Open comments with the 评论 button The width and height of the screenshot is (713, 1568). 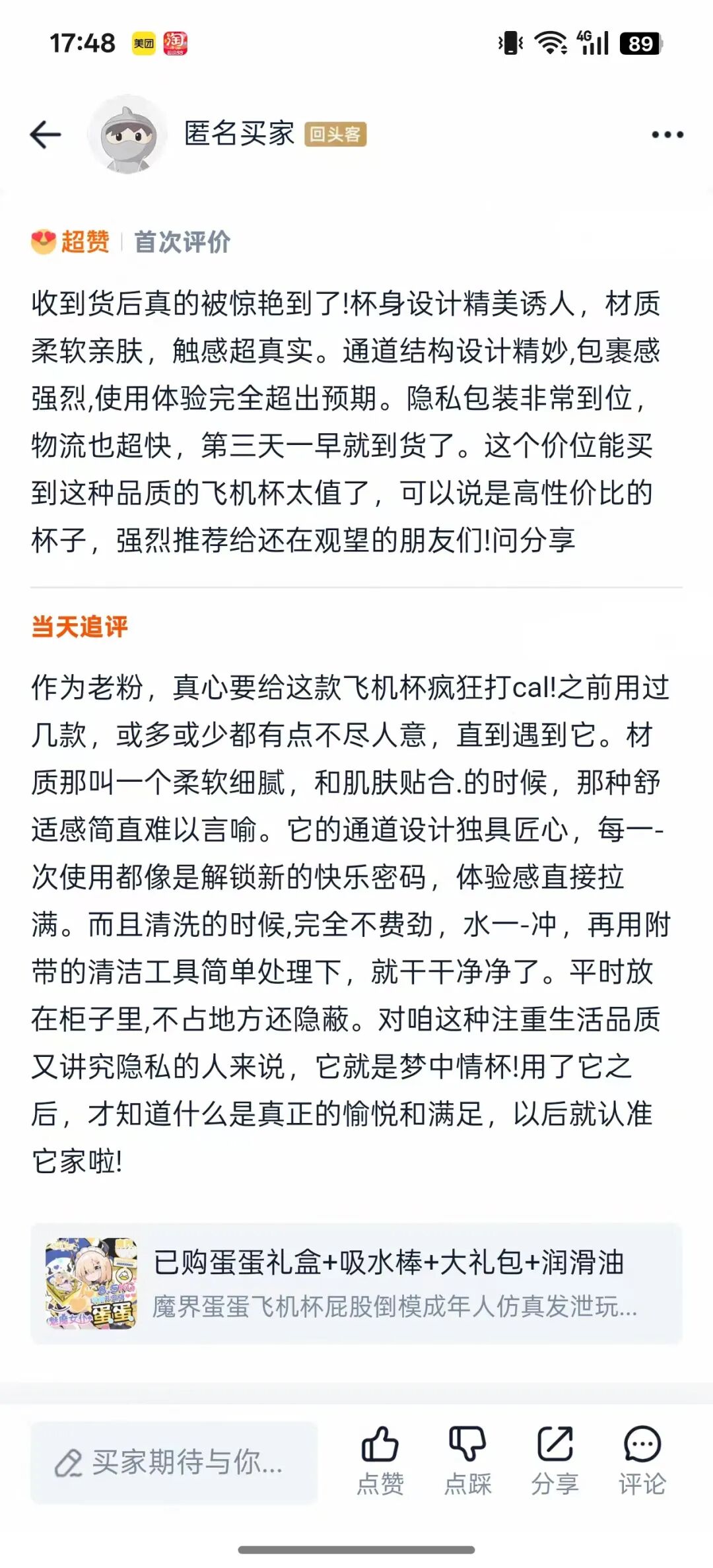pyautogui.click(x=642, y=1460)
